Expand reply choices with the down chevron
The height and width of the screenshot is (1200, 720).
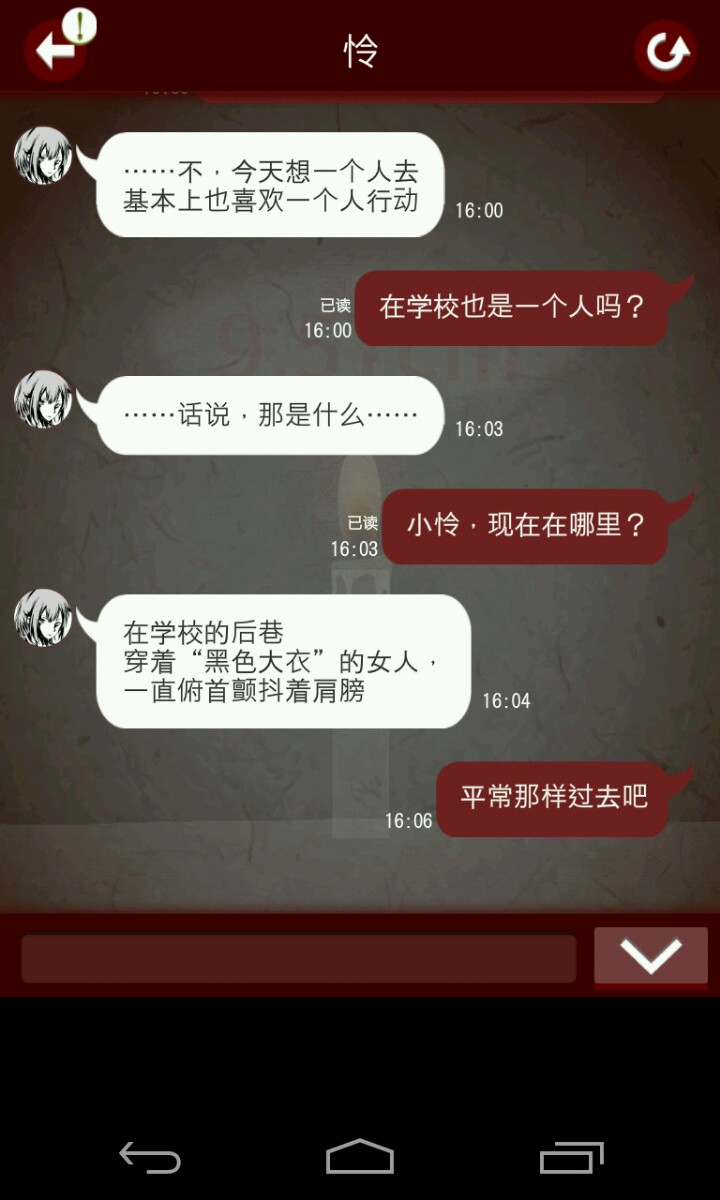pyautogui.click(x=651, y=956)
